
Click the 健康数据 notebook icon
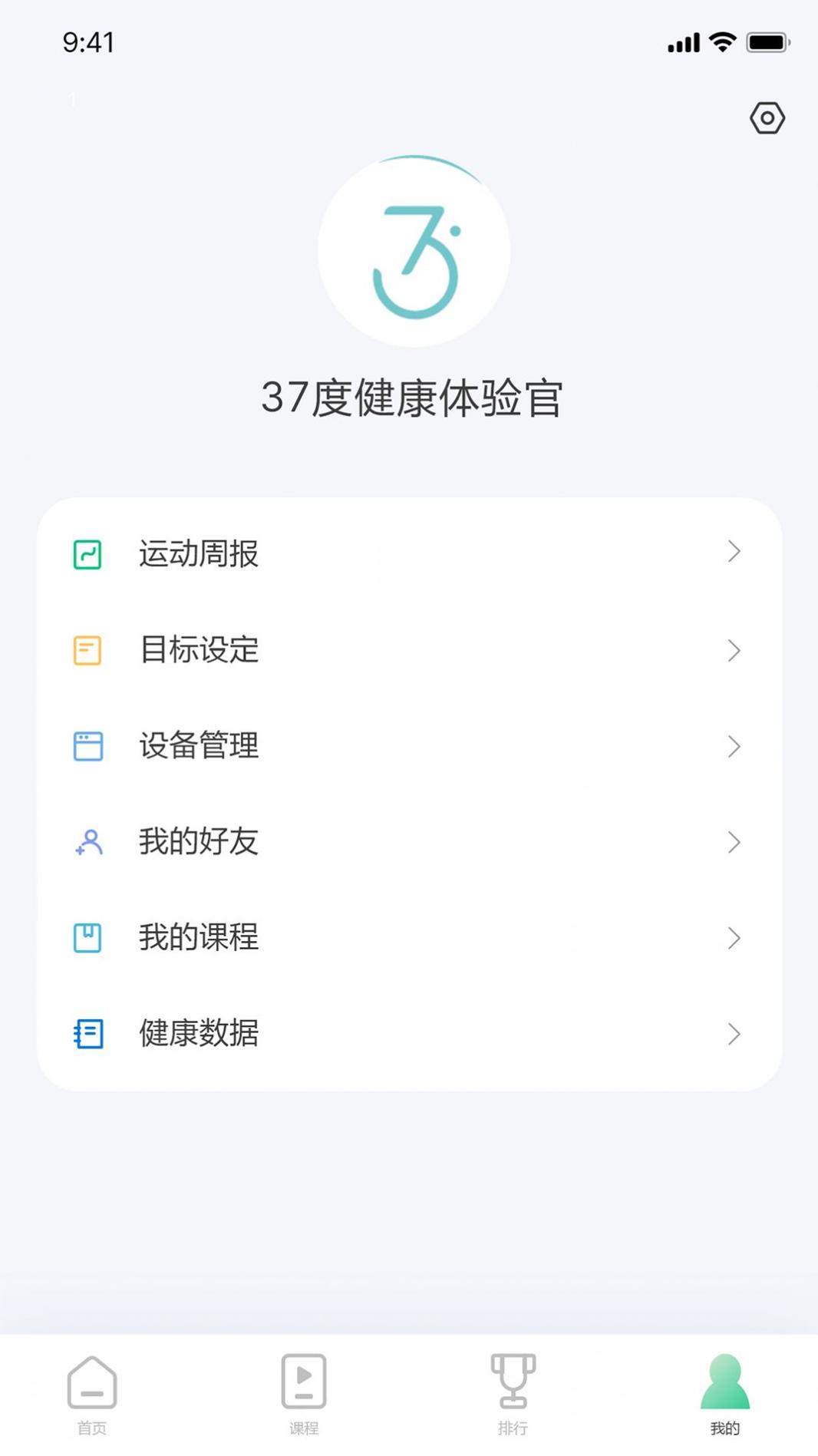(88, 1034)
